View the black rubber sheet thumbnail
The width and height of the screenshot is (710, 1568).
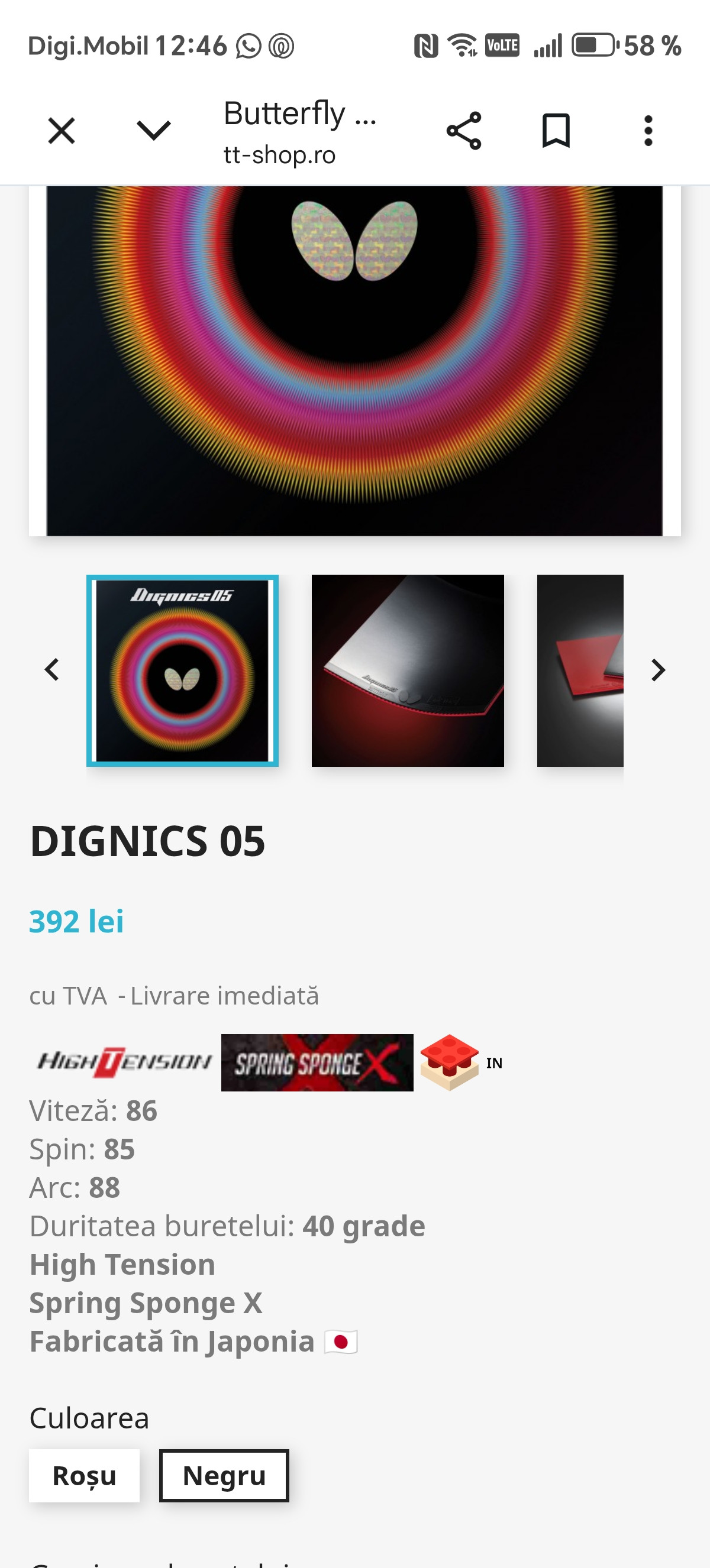408,670
